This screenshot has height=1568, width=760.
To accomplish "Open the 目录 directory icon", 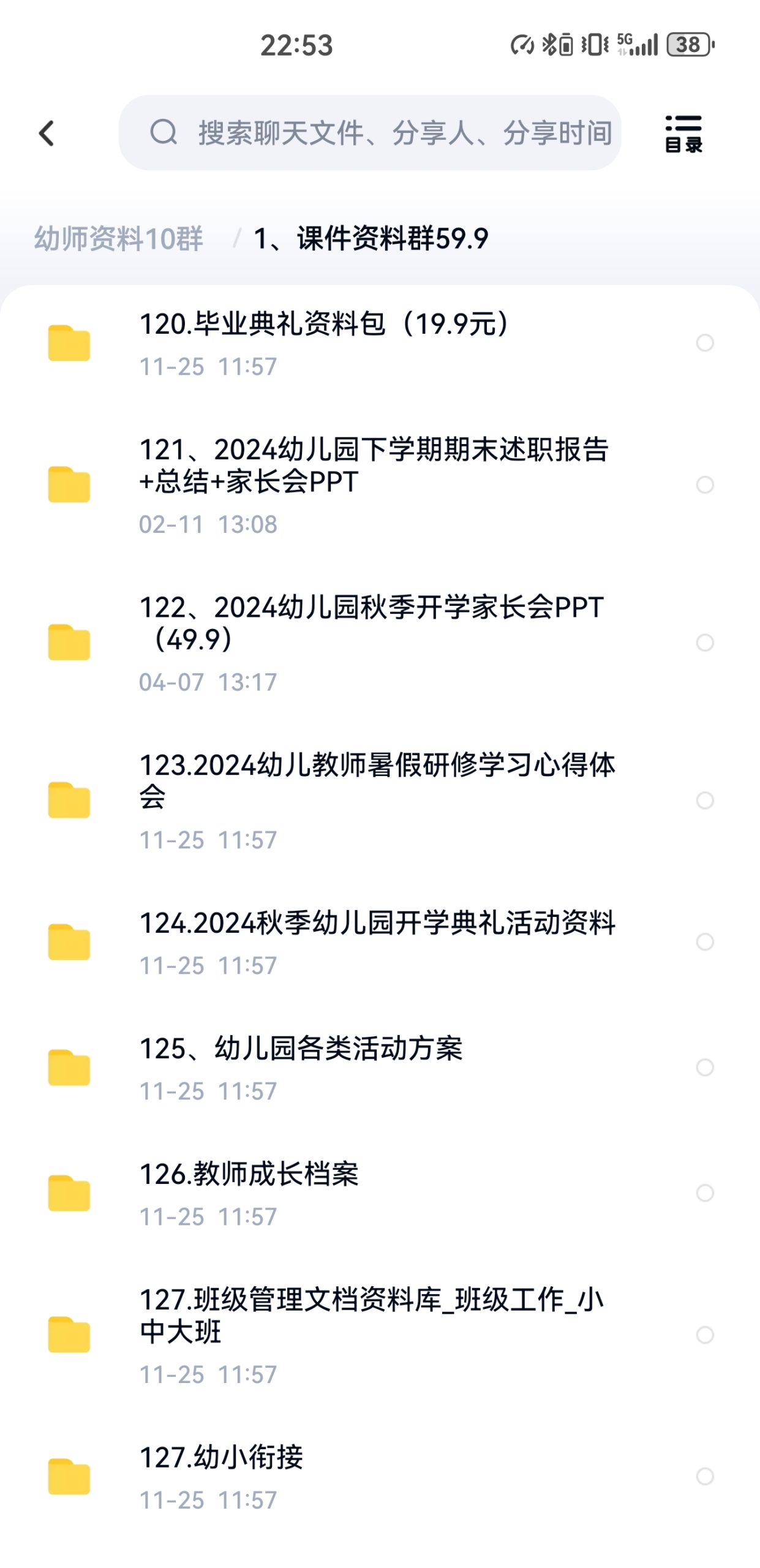I will click(683, 134).
